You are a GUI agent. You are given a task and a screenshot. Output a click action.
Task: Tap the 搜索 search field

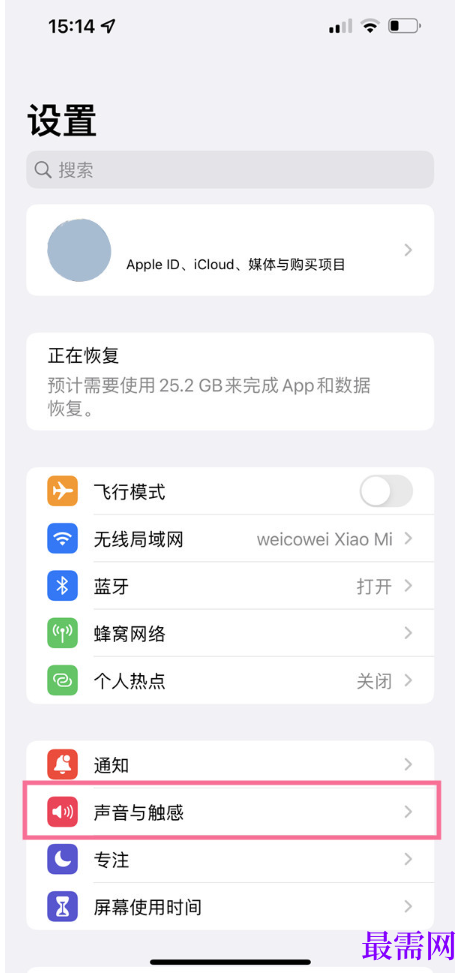pos(230,169)
